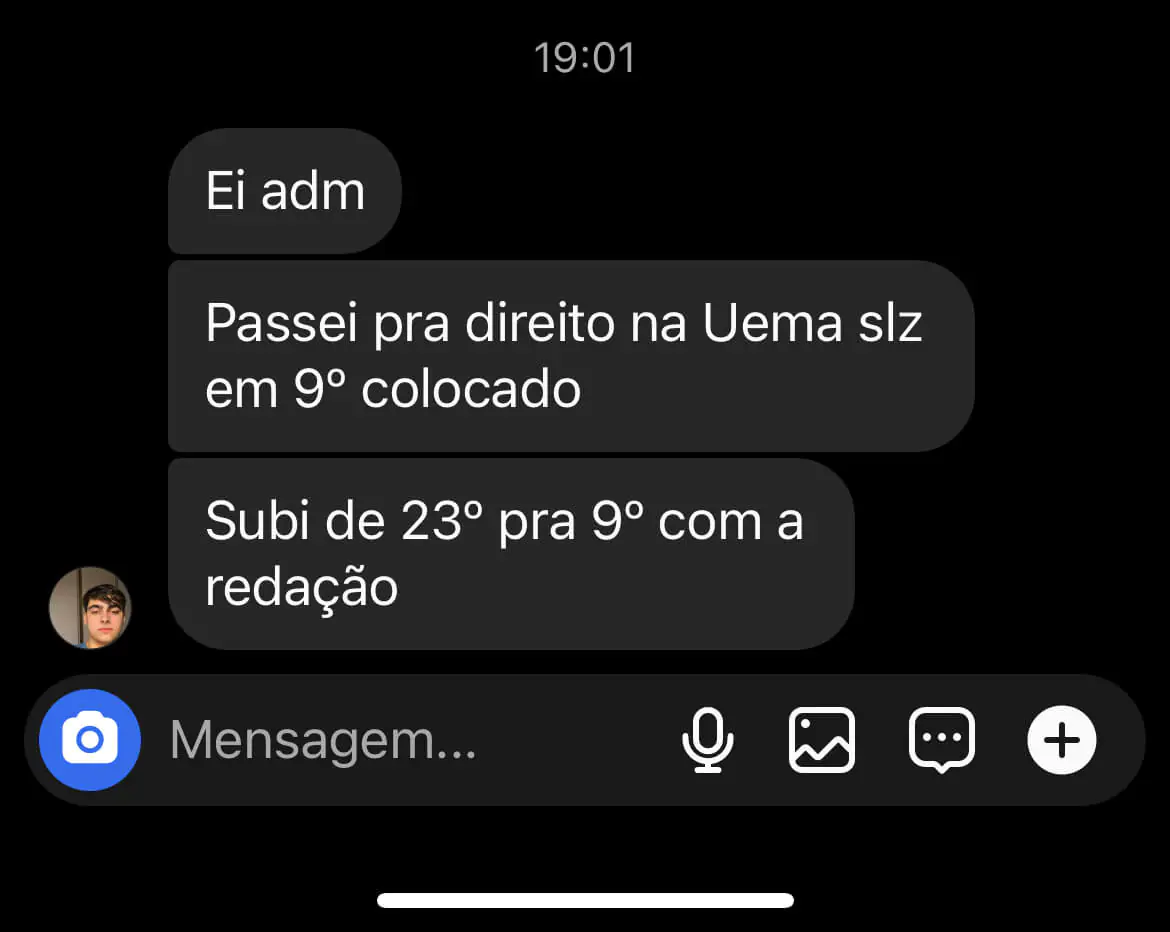Open the camera from the message bar
Image resolution: width=1170 pixels, height=932 pixels.
90,740
